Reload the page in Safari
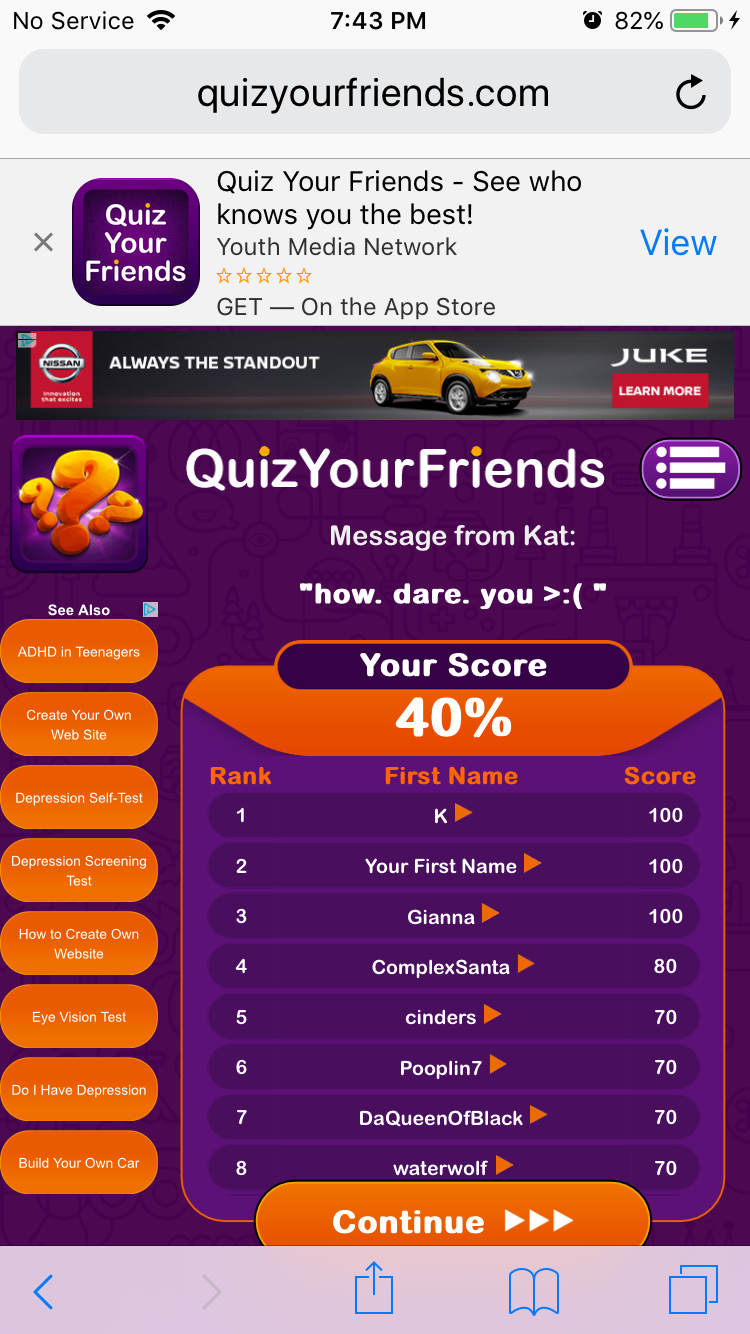Screen dimensions: 750x1334 click(690, 94)
